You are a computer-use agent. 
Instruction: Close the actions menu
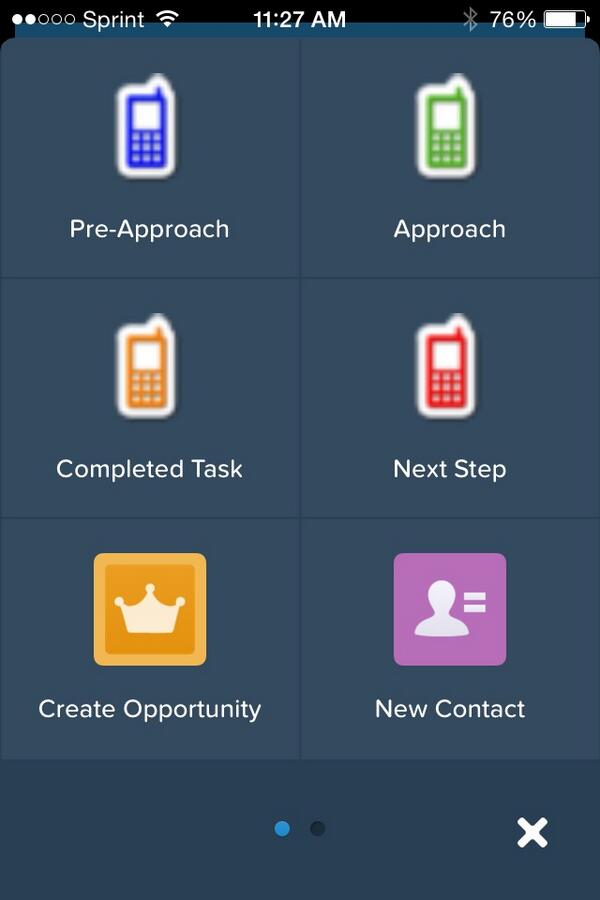point(532,832)
